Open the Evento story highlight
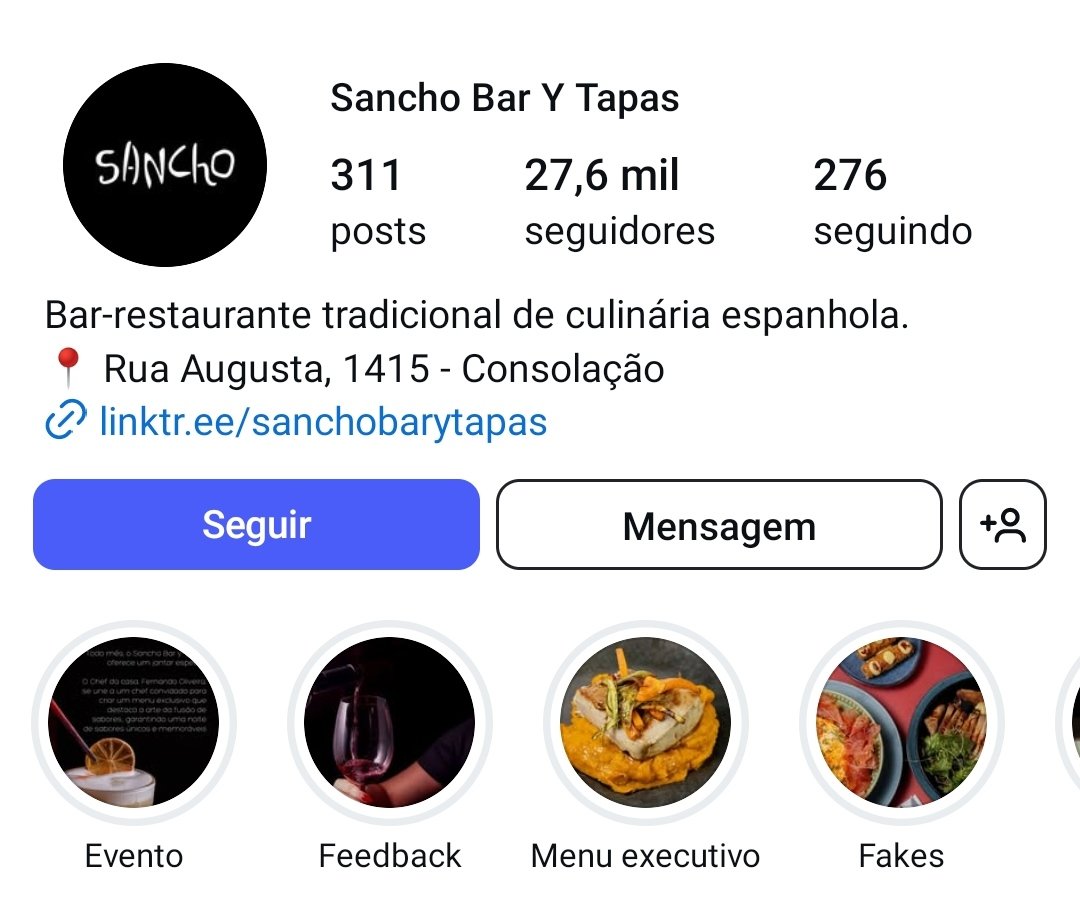The width and height of the screenshot is (1080, 923). click(133, 722)
